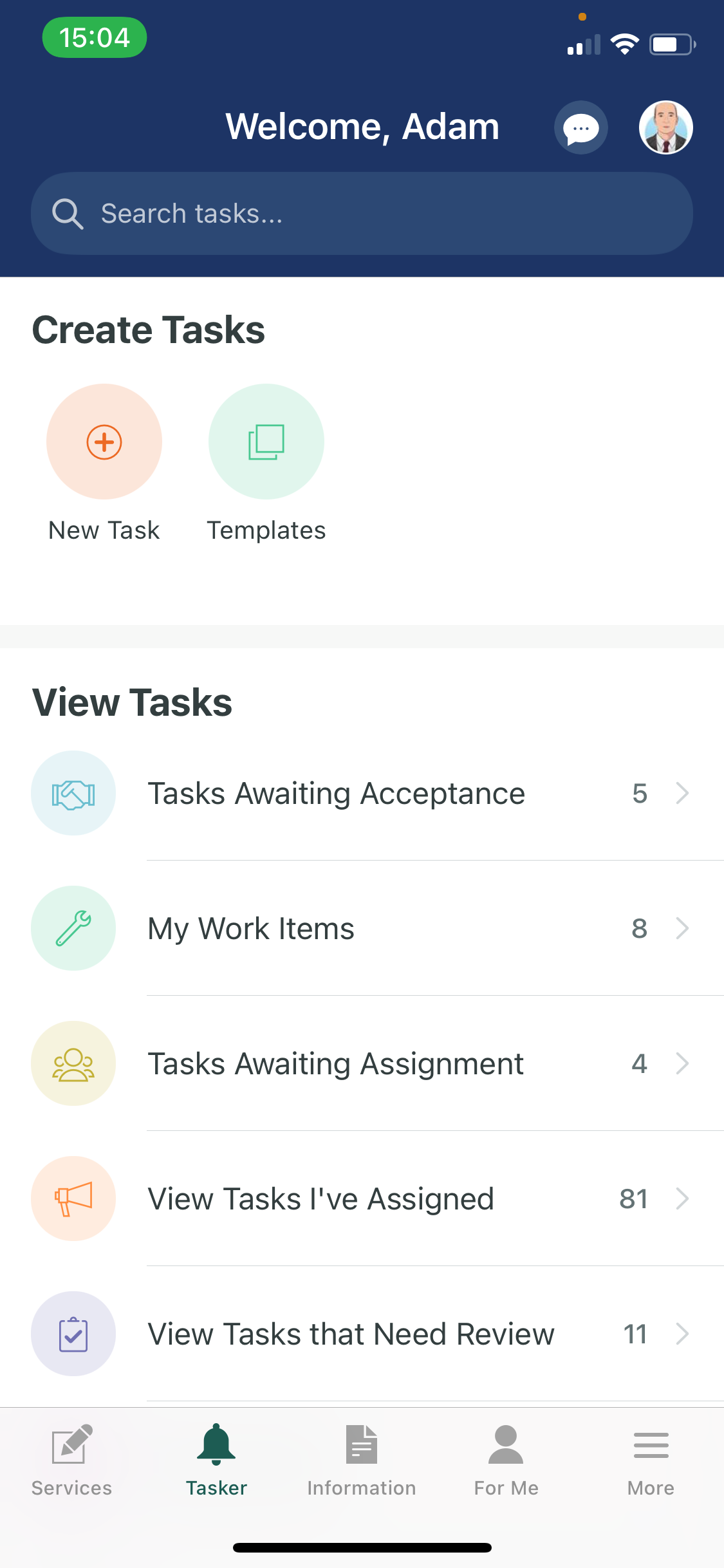724x1568 pixels.
Task: Open the chat messages icon
Action: (580, 127)
